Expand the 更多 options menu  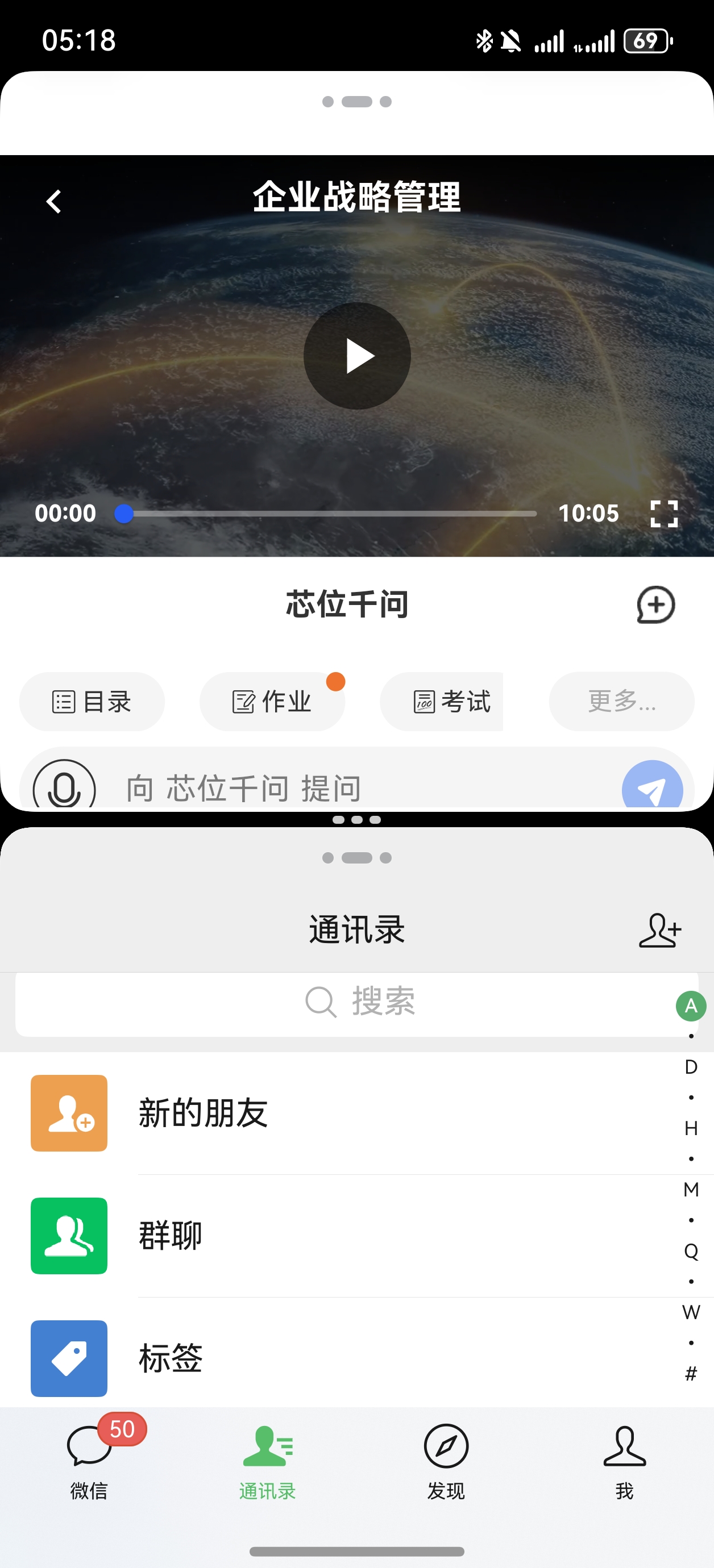[x=621, y=701]
